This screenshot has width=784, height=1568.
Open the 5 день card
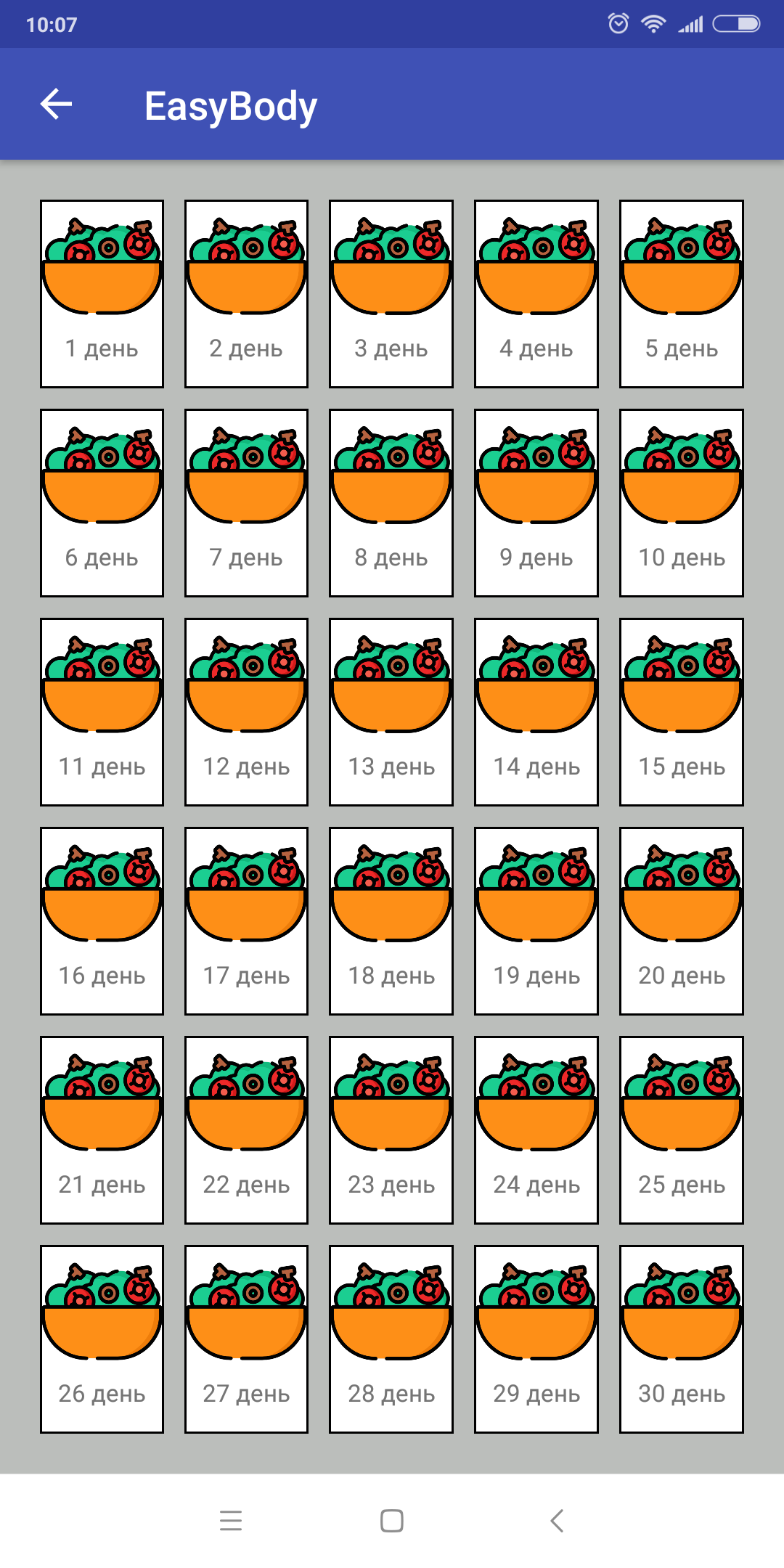(681, 294)
